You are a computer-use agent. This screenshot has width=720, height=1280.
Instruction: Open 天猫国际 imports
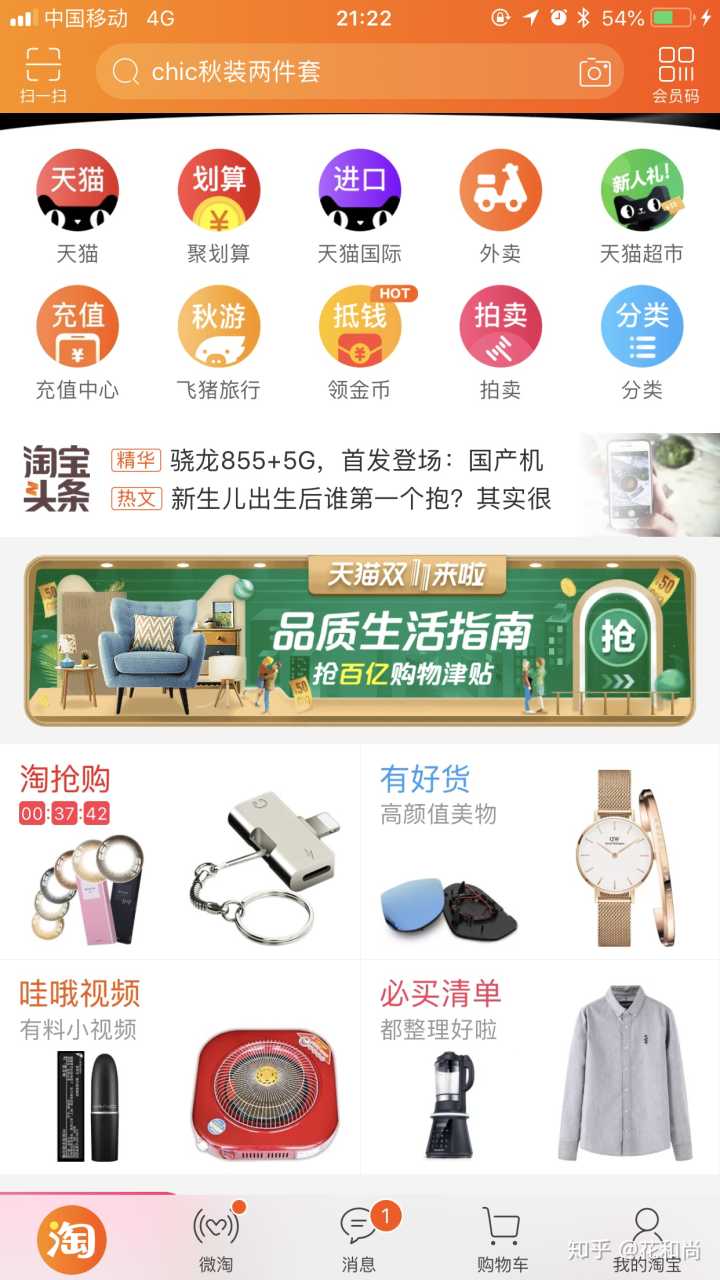pyautogui.click(x=359, y=206)
